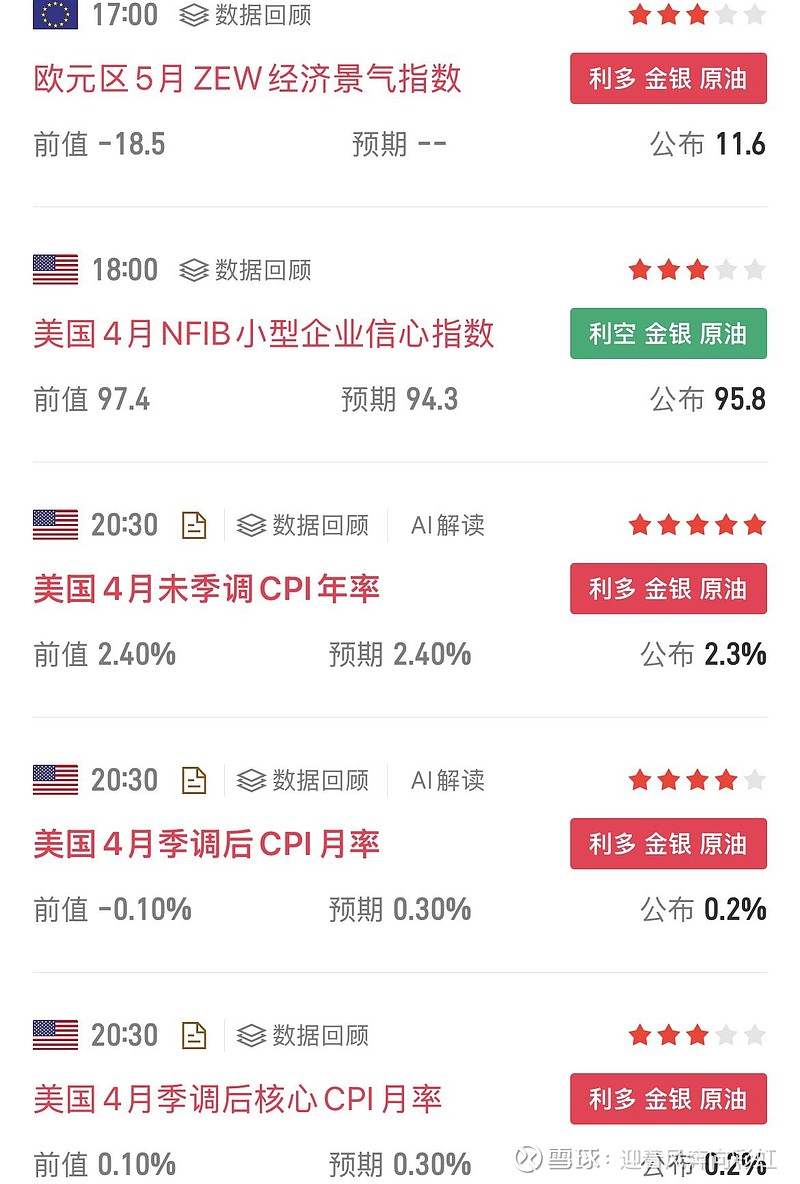Viewport: 800px width, 1184px height.
Task: Click the 利多 button beside the CPI annual rate
Action: tap(667, 588)
